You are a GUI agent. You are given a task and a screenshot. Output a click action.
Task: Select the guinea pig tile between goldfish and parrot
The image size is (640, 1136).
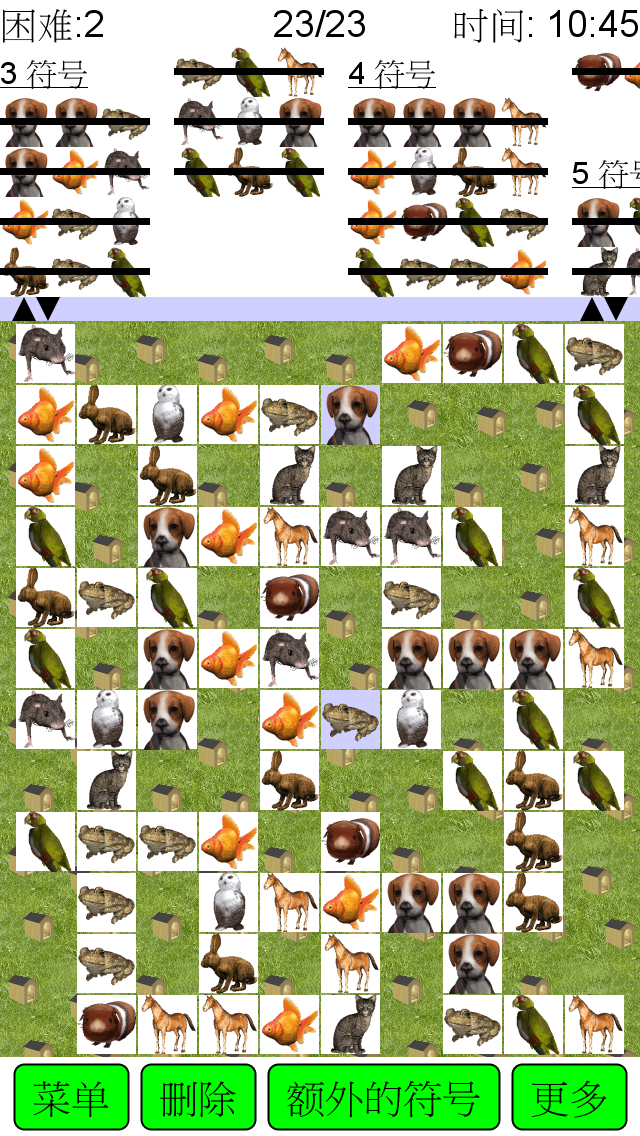[x=473, y=354]
